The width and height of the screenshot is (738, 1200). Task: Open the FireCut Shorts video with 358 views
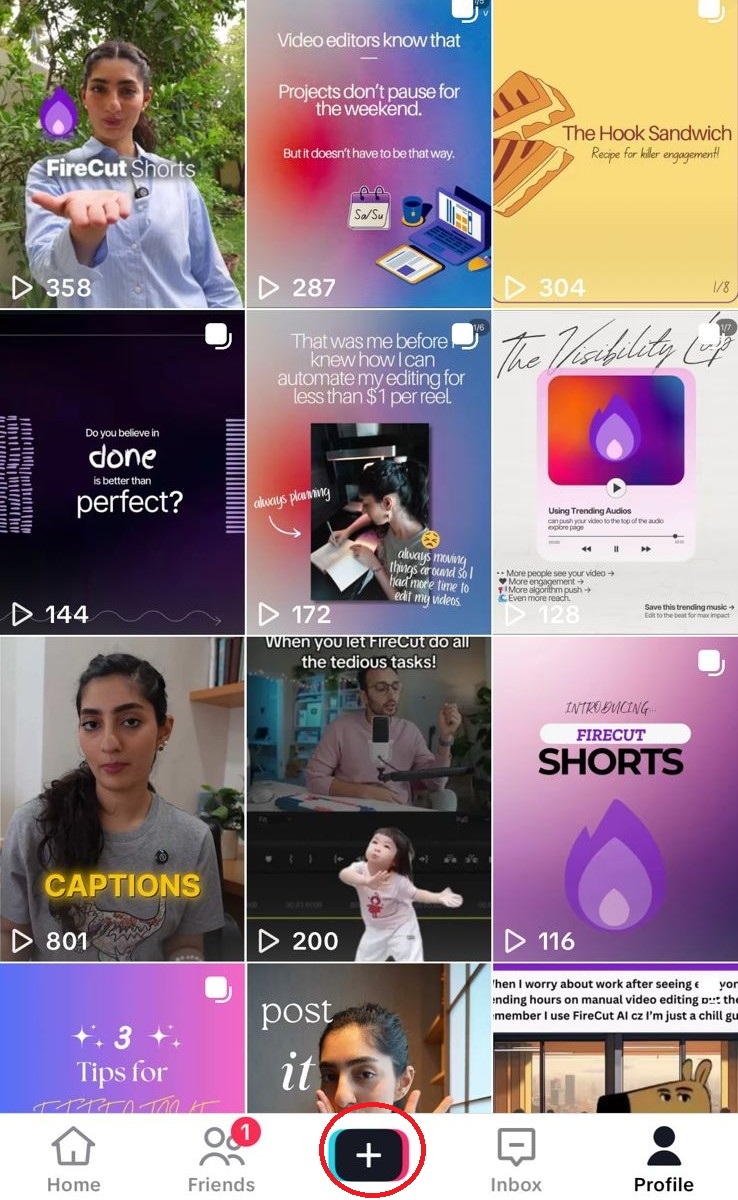[x=121, y=153]
